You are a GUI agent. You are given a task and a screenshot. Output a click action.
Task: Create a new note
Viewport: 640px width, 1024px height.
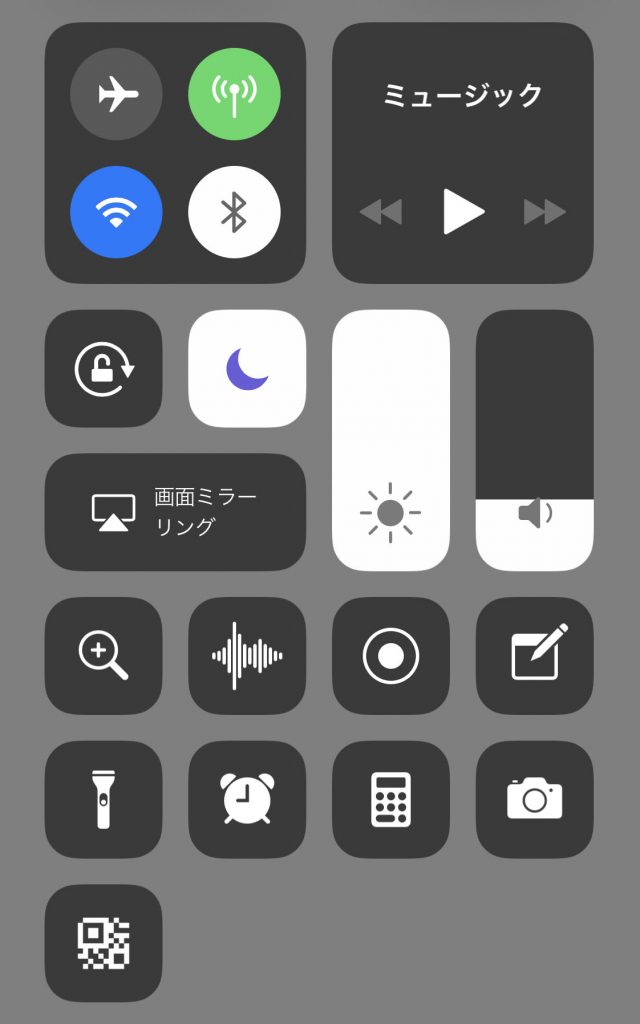pyautogui.click(x=534, y=656)
